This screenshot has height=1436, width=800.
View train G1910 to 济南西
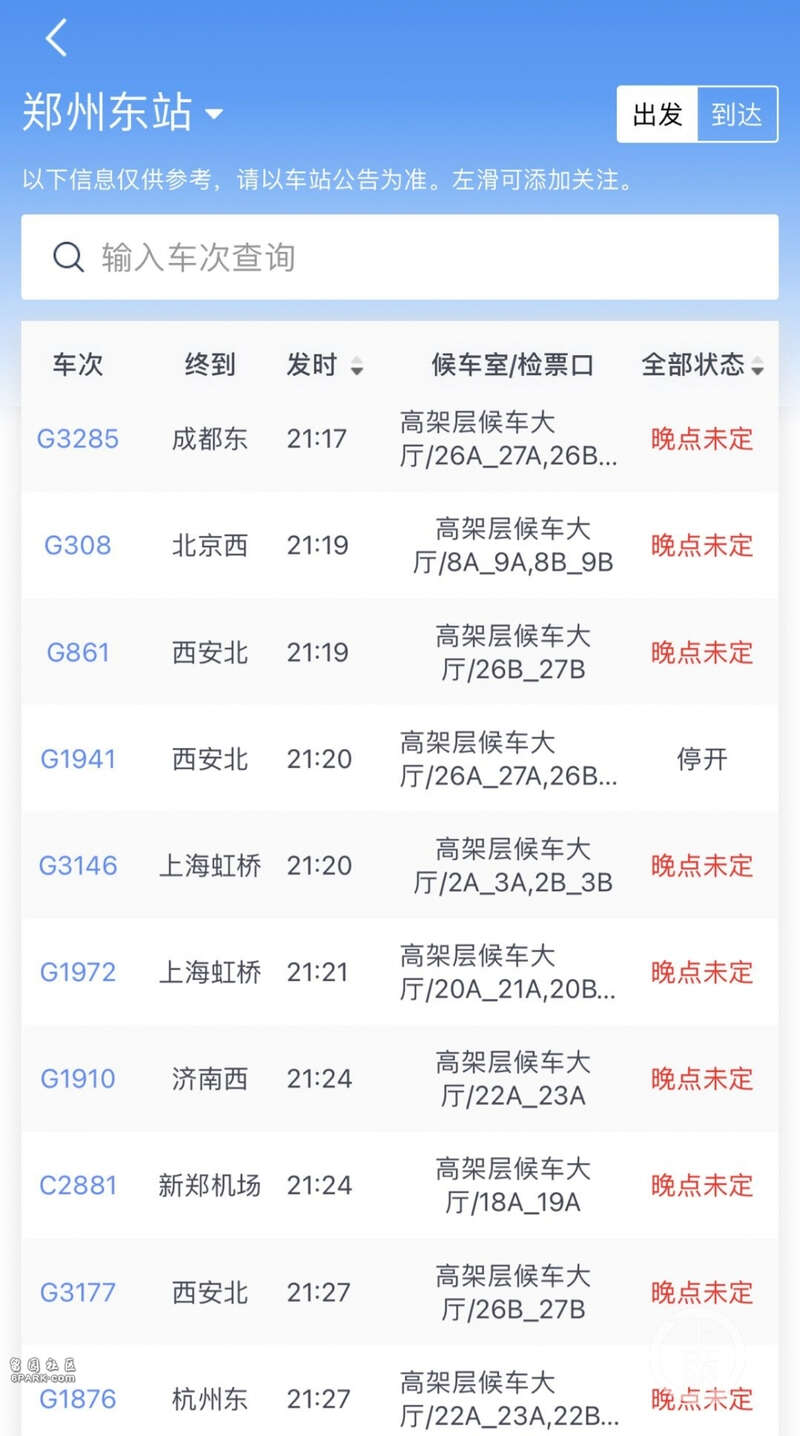click(400, 1079)
